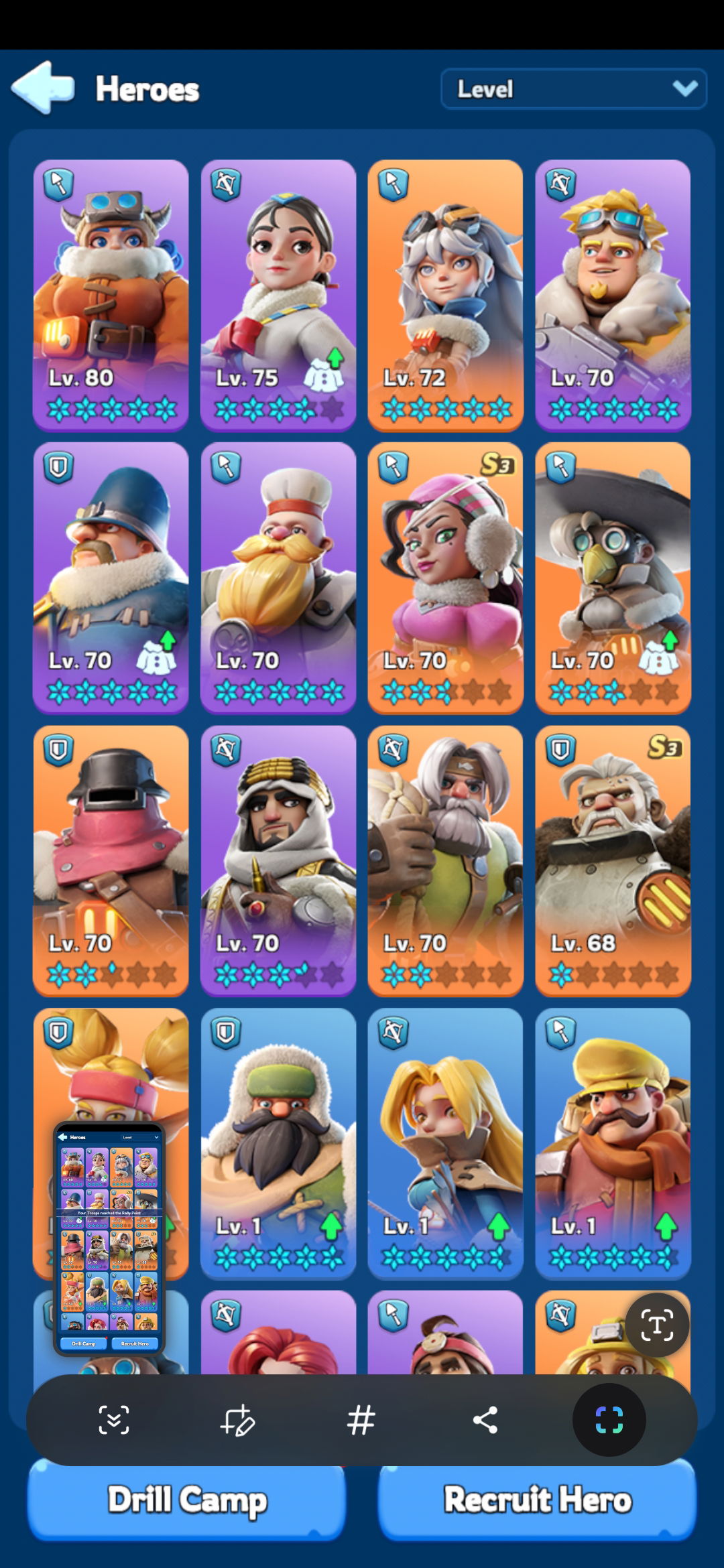Open the Lv. 80 hero card
Viewport: 724px width, 1568px height.
pyautogui.click(x=111, y=295)
